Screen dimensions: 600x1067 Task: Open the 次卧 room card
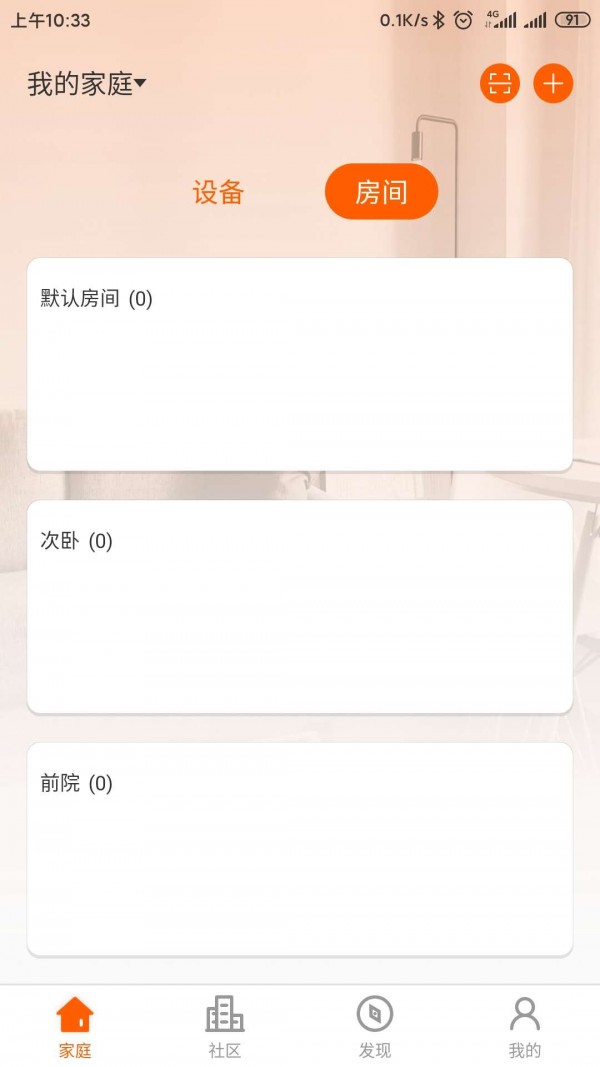click(x=299, y=606)
